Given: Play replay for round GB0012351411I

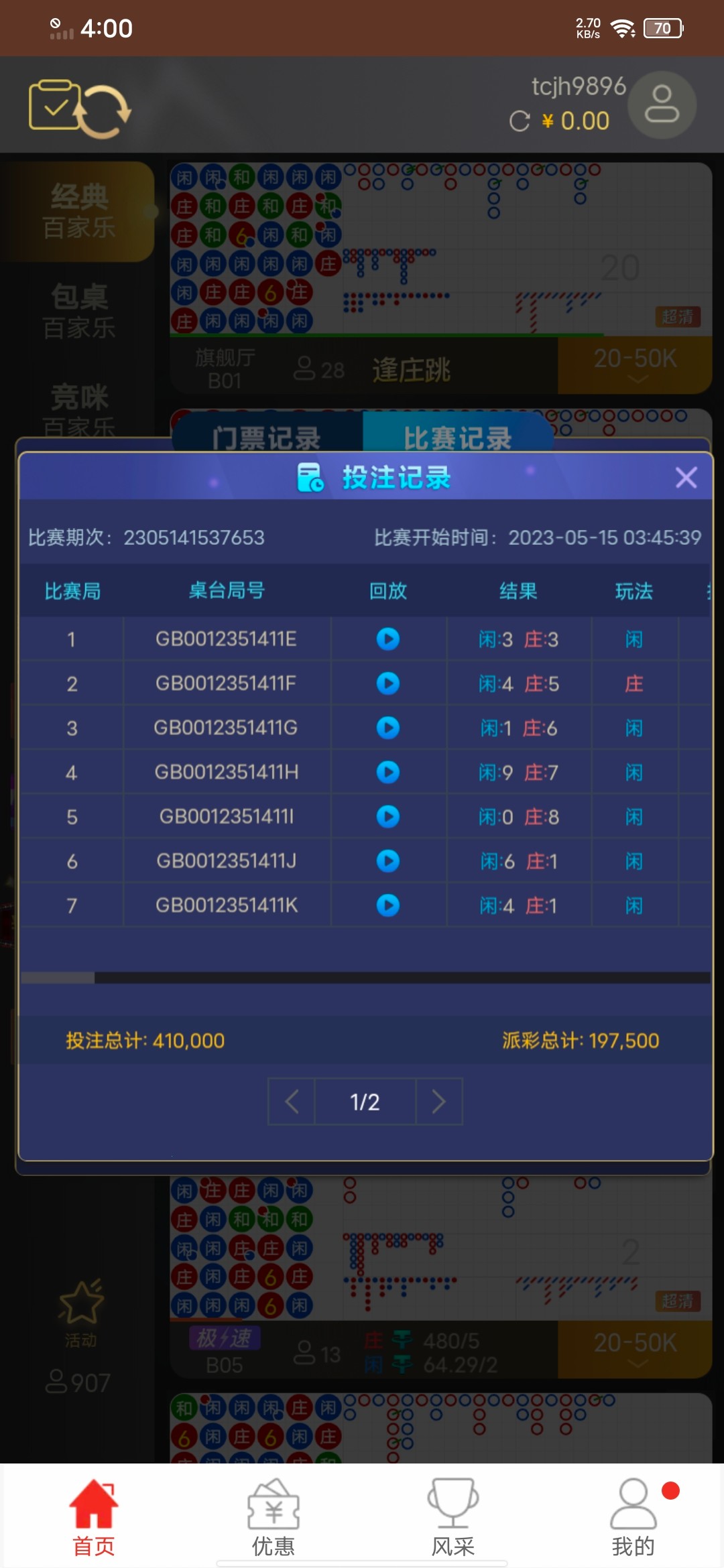Looking at the screenshot, I should (x=387, y=817).
